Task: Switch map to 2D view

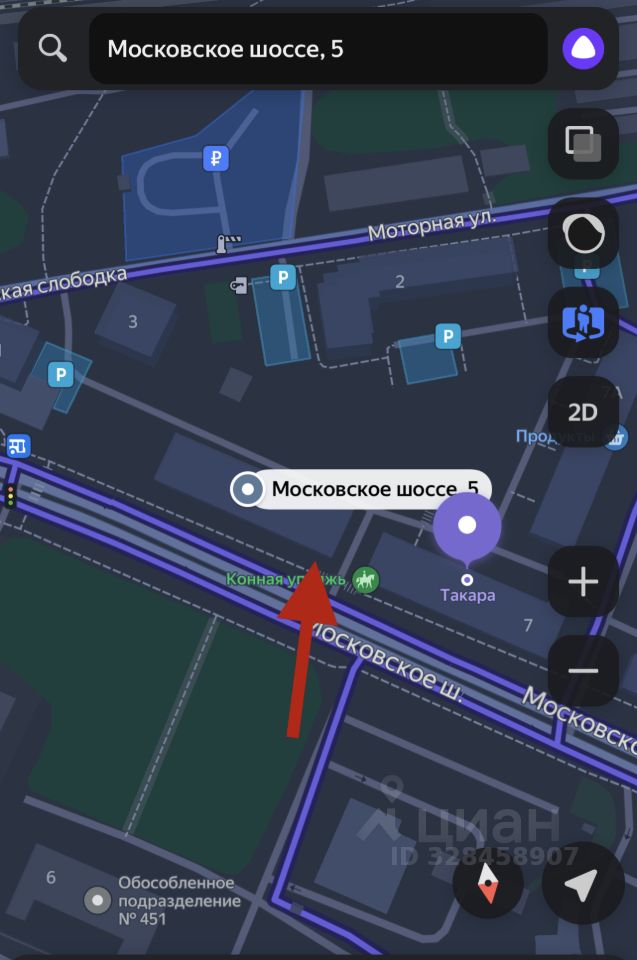Action: point(583,412)
